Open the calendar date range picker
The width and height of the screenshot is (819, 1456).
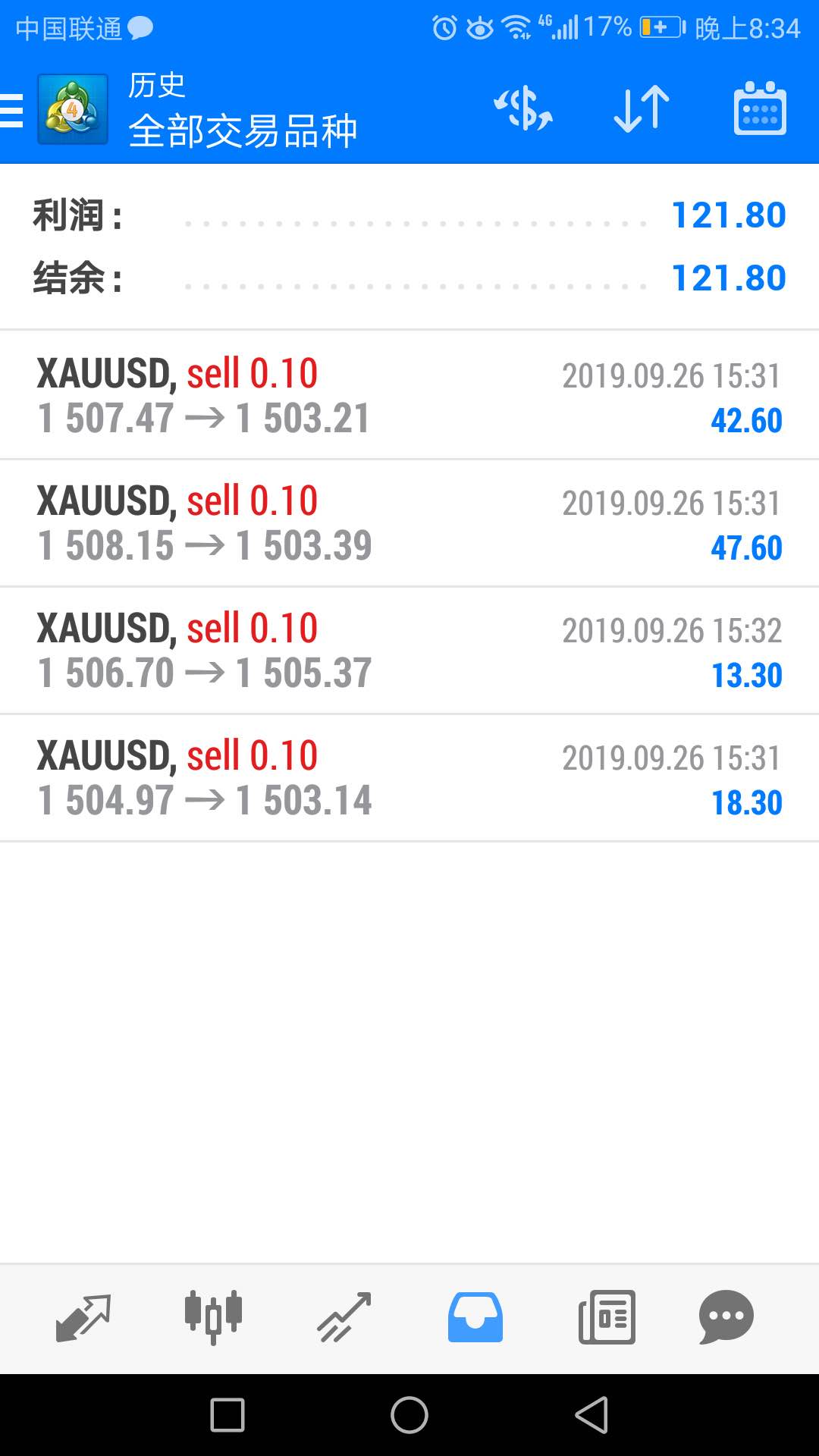coord(760,108)
